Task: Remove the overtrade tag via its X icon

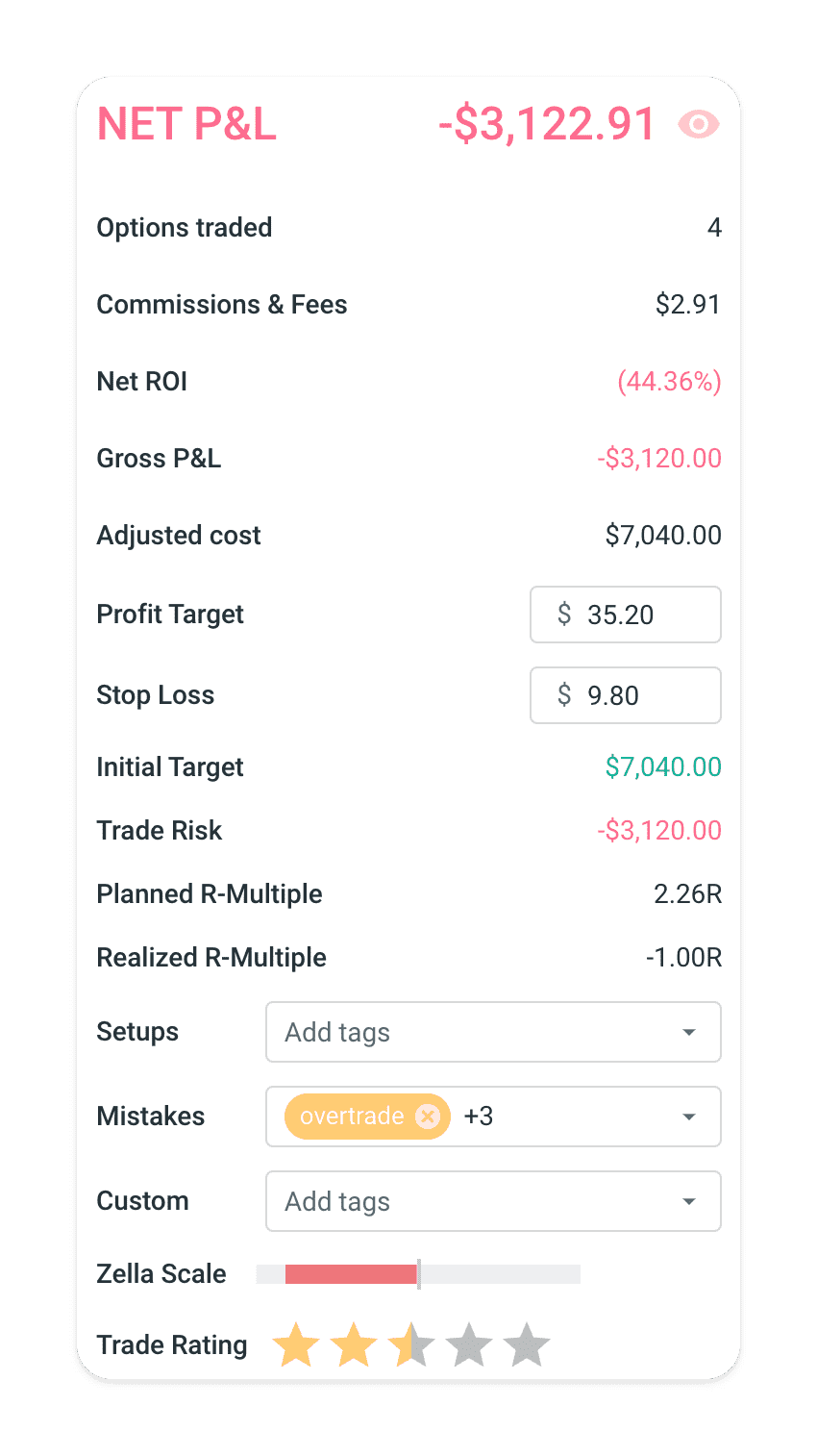Action: tap(427, 1116)
